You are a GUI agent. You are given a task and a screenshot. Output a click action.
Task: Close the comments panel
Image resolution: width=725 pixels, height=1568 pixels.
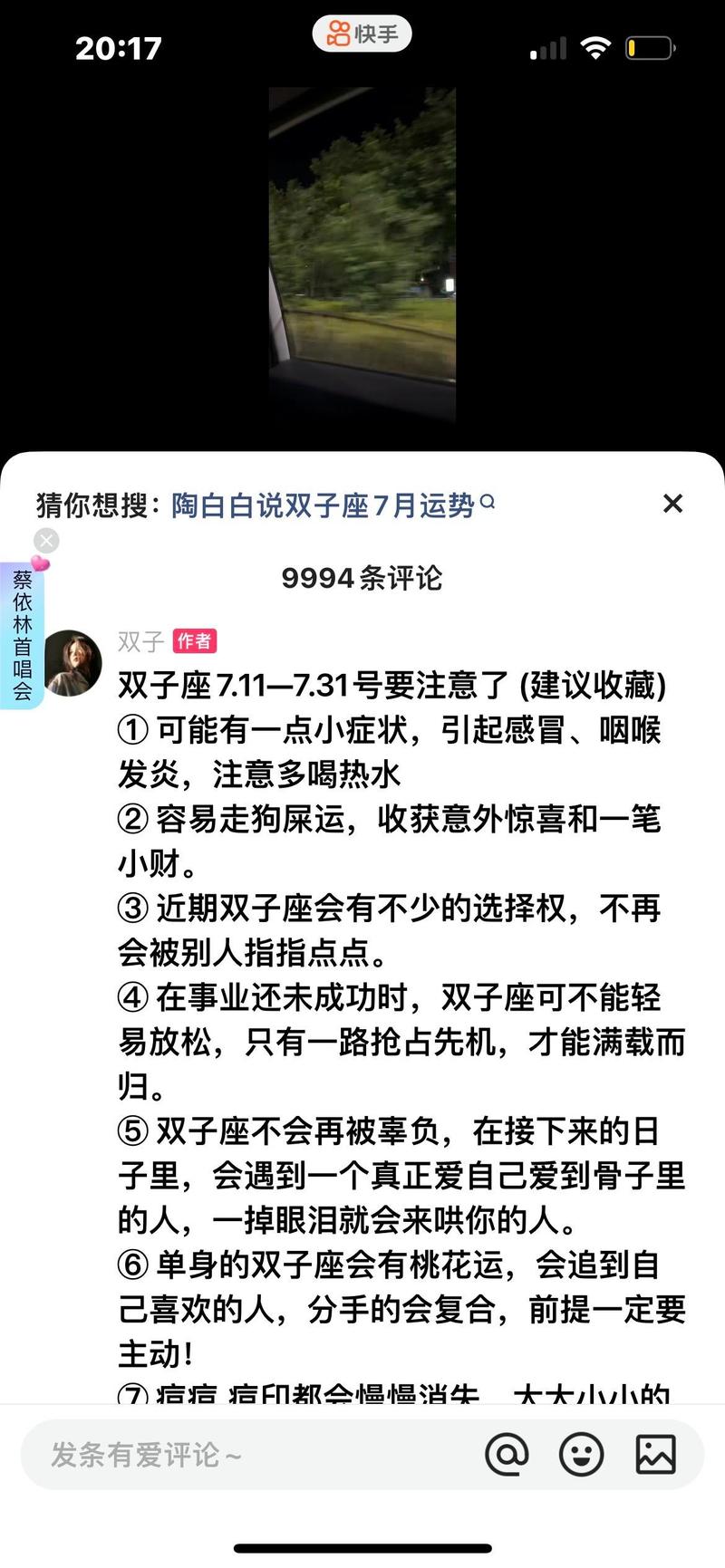click(x=672, y=504)
